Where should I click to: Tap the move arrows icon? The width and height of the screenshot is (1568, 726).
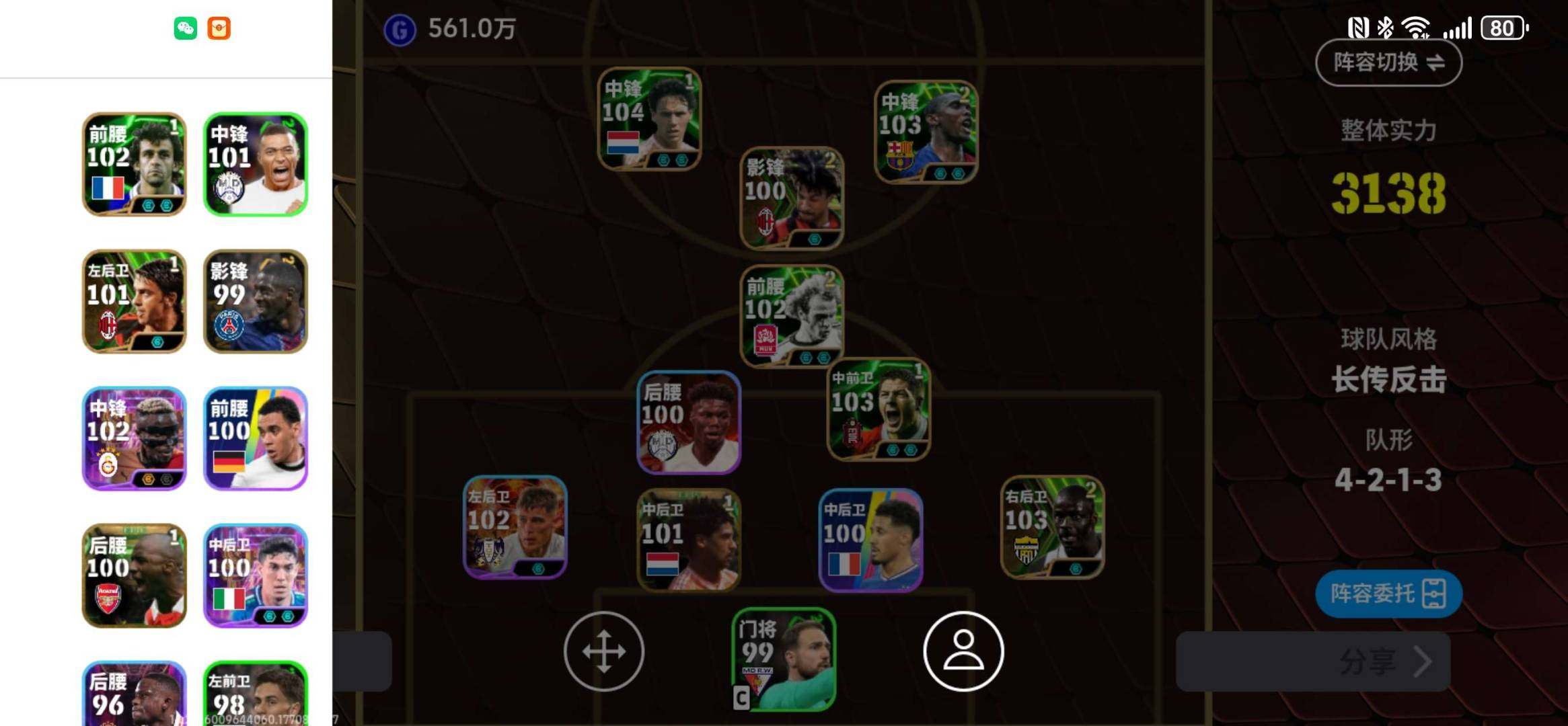(603, 651)
